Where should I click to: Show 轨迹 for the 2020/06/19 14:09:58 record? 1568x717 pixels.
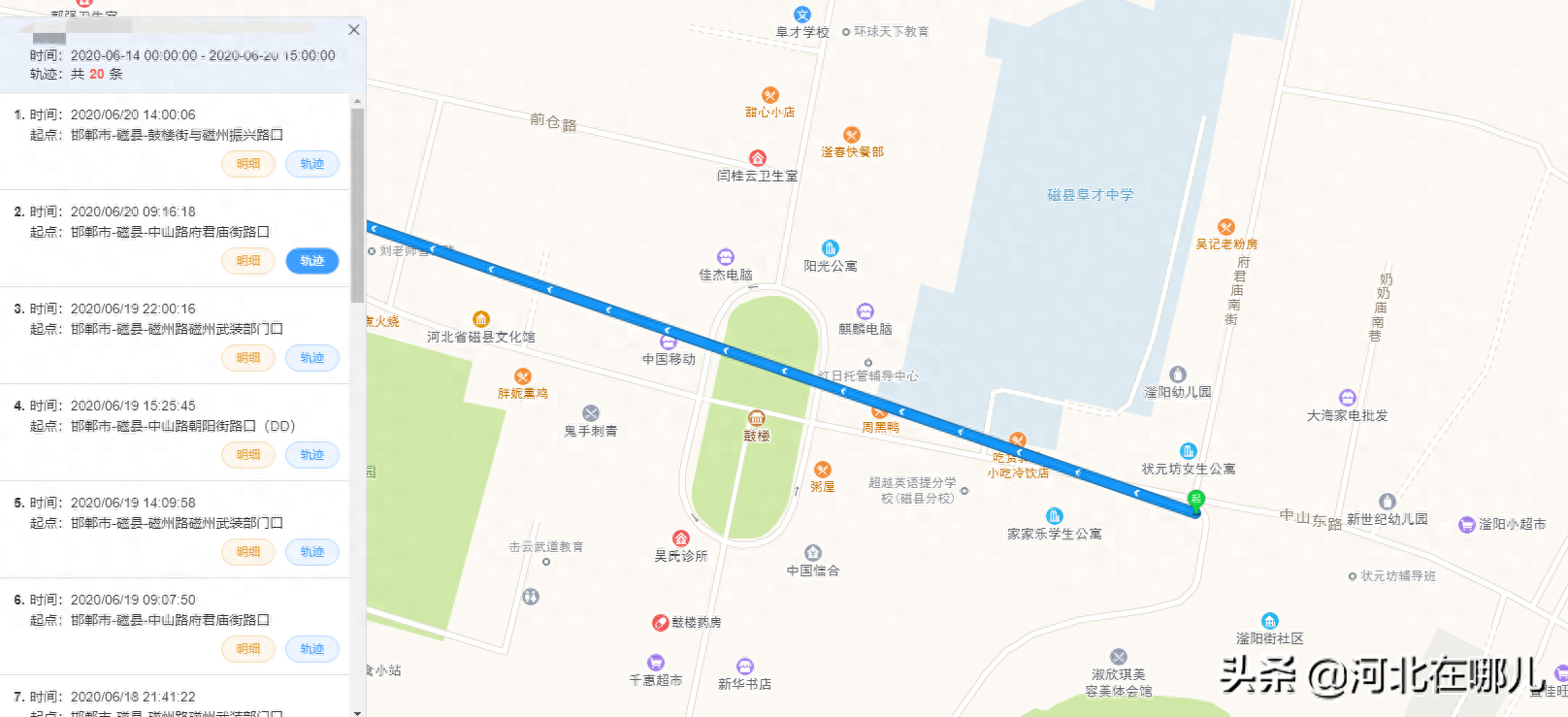[x=311, y=552]
